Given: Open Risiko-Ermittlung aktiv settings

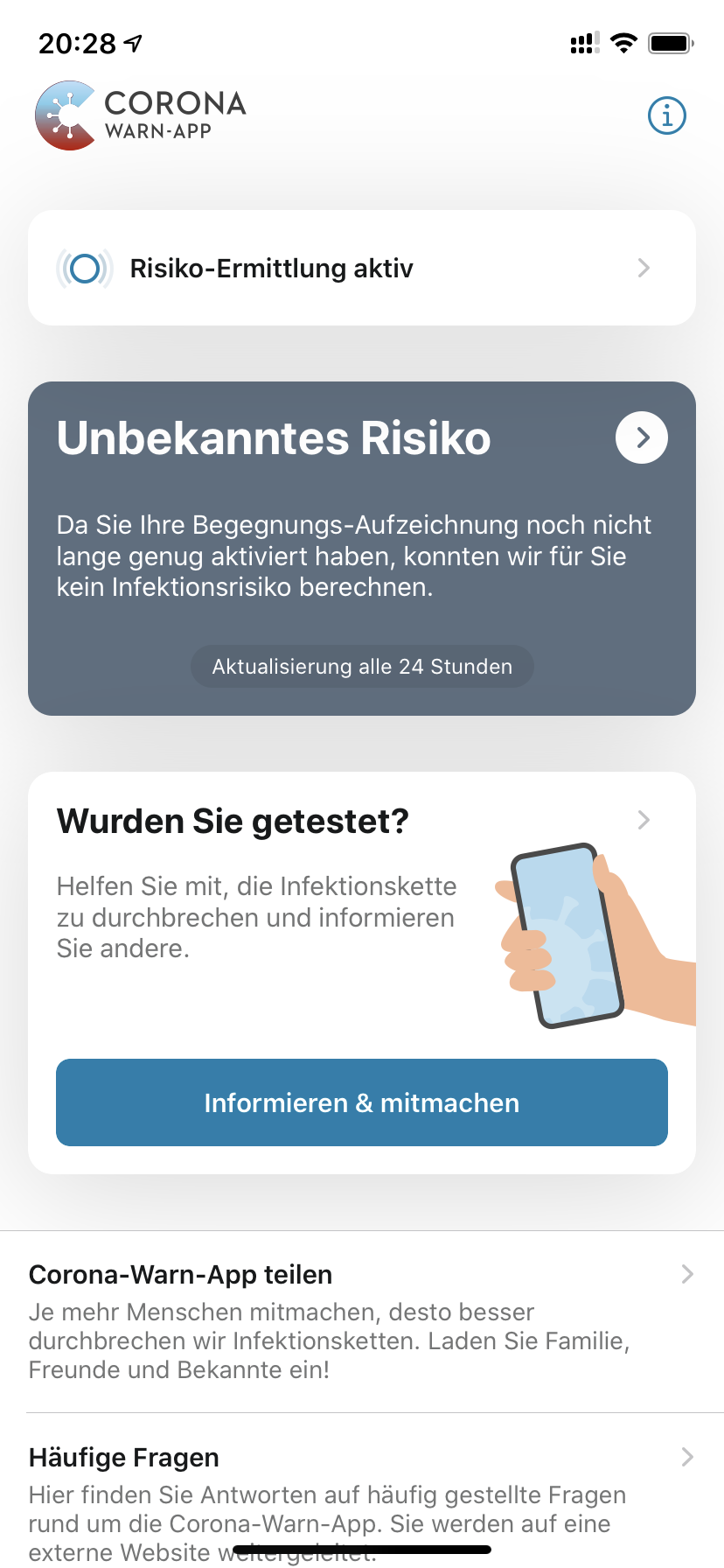Looking at the screenshot, I should click(x=361, y=268).
